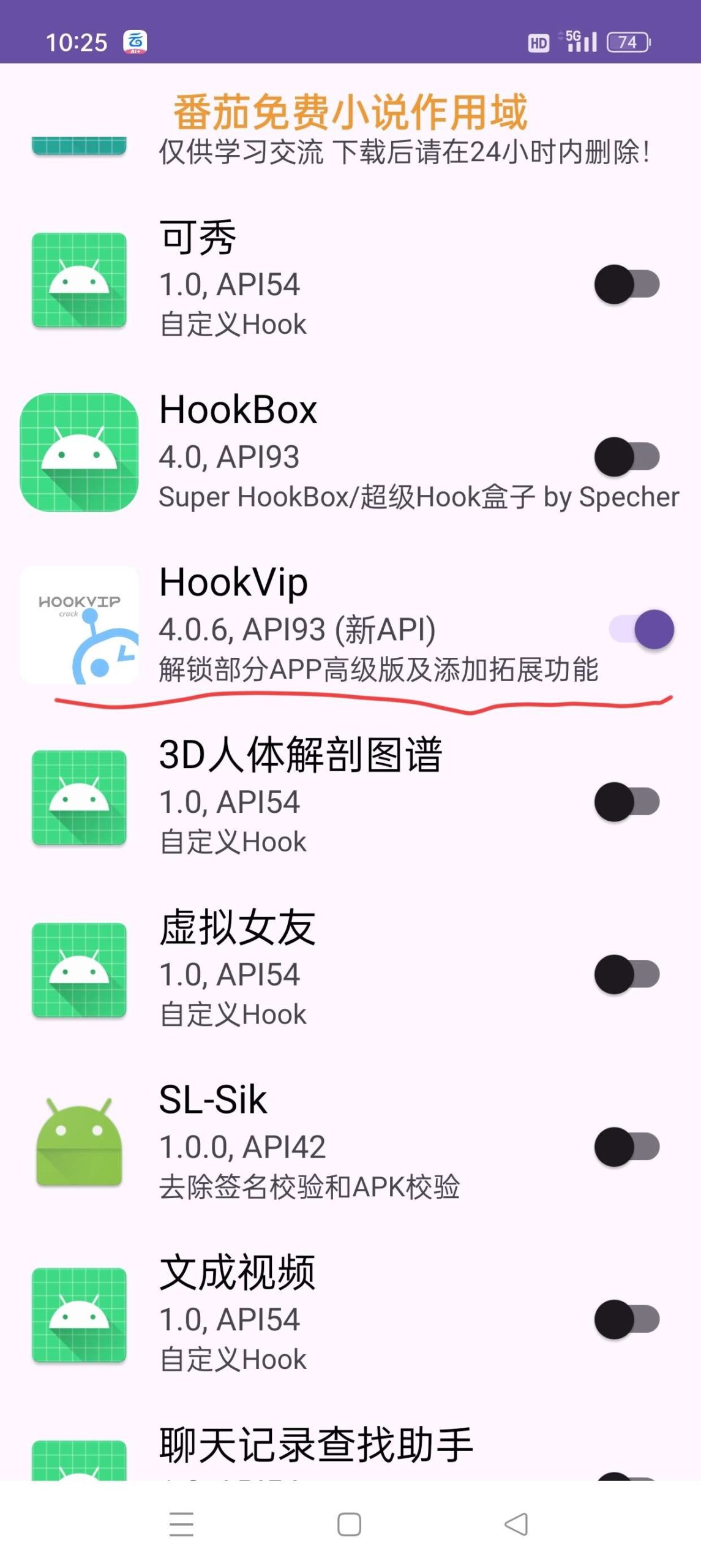Turn on the HookBox module

pyautogui.click(x=627, y=457)
